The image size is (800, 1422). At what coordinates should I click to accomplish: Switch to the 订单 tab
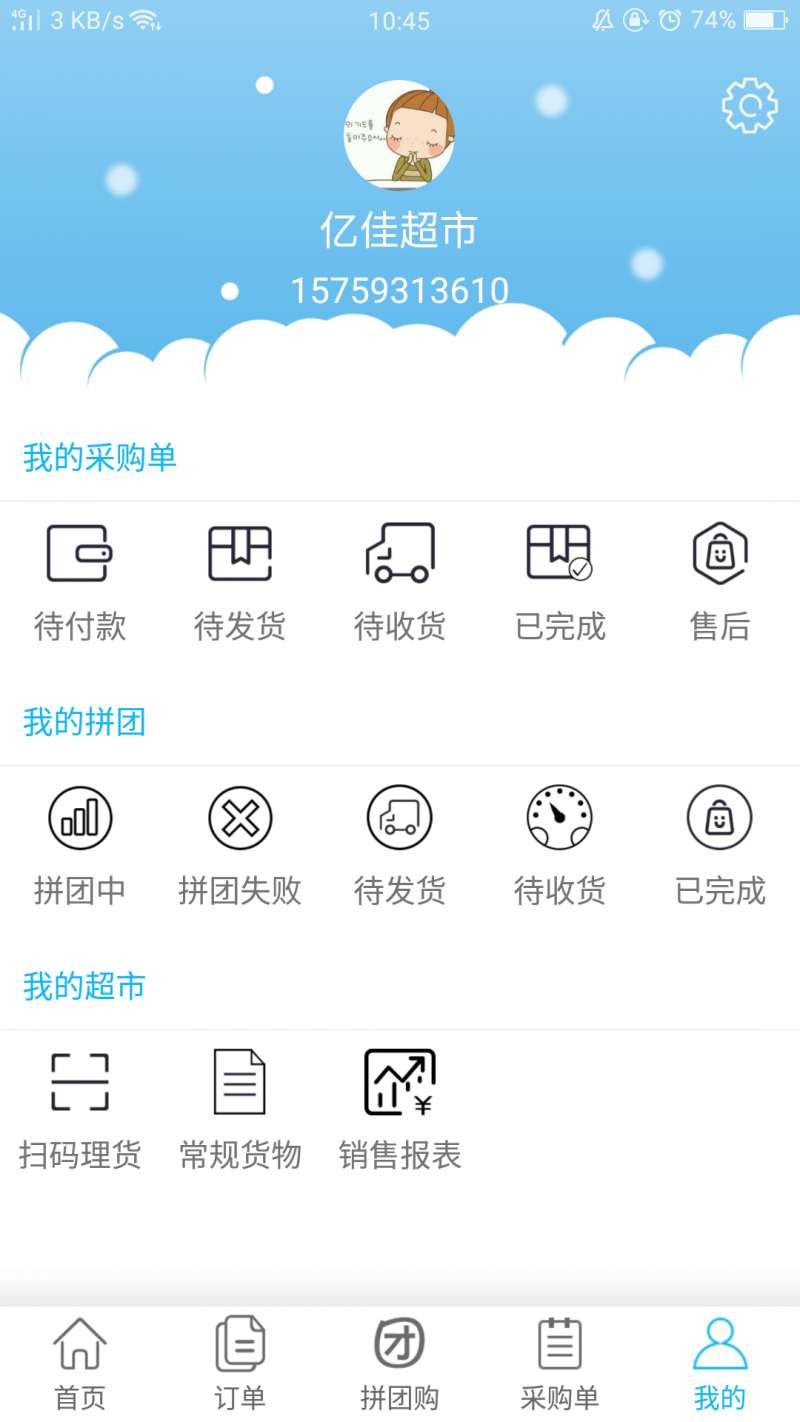point(240,1364)
